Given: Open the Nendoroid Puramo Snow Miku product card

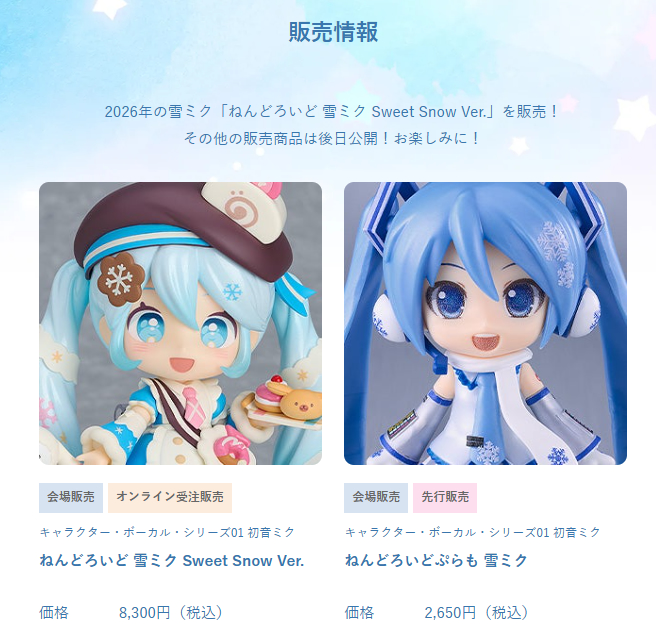Looking at the screenshot, I should coord(485,323).
